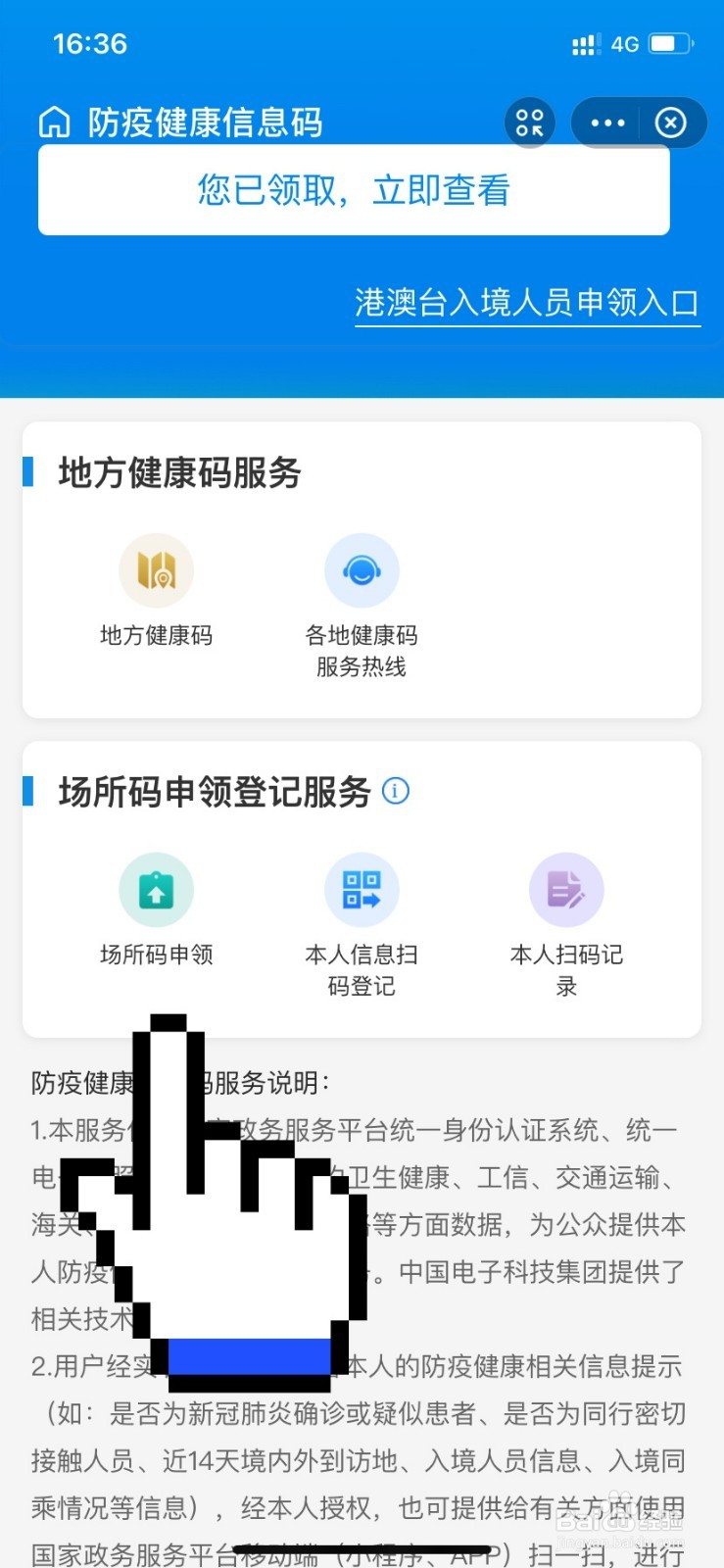Click the 您已领取，立即查看 button
Image resolution: width=724 pixels, height=1568 pixels.
[355, 190]
